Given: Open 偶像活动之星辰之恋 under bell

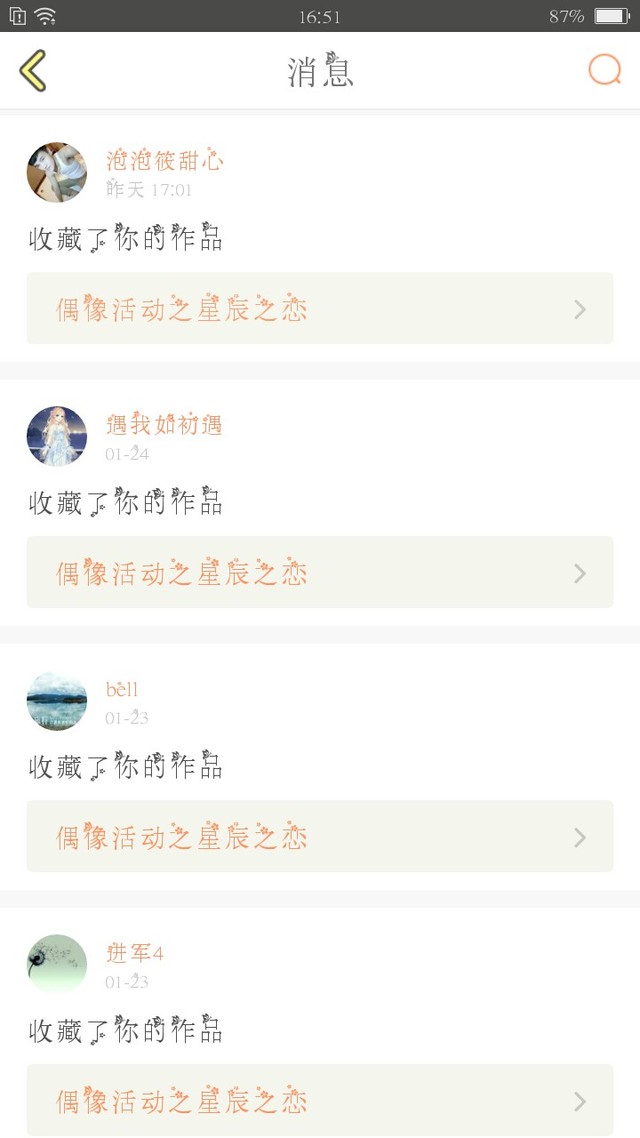Looking at the screenshot, I should tap(319, 836).
